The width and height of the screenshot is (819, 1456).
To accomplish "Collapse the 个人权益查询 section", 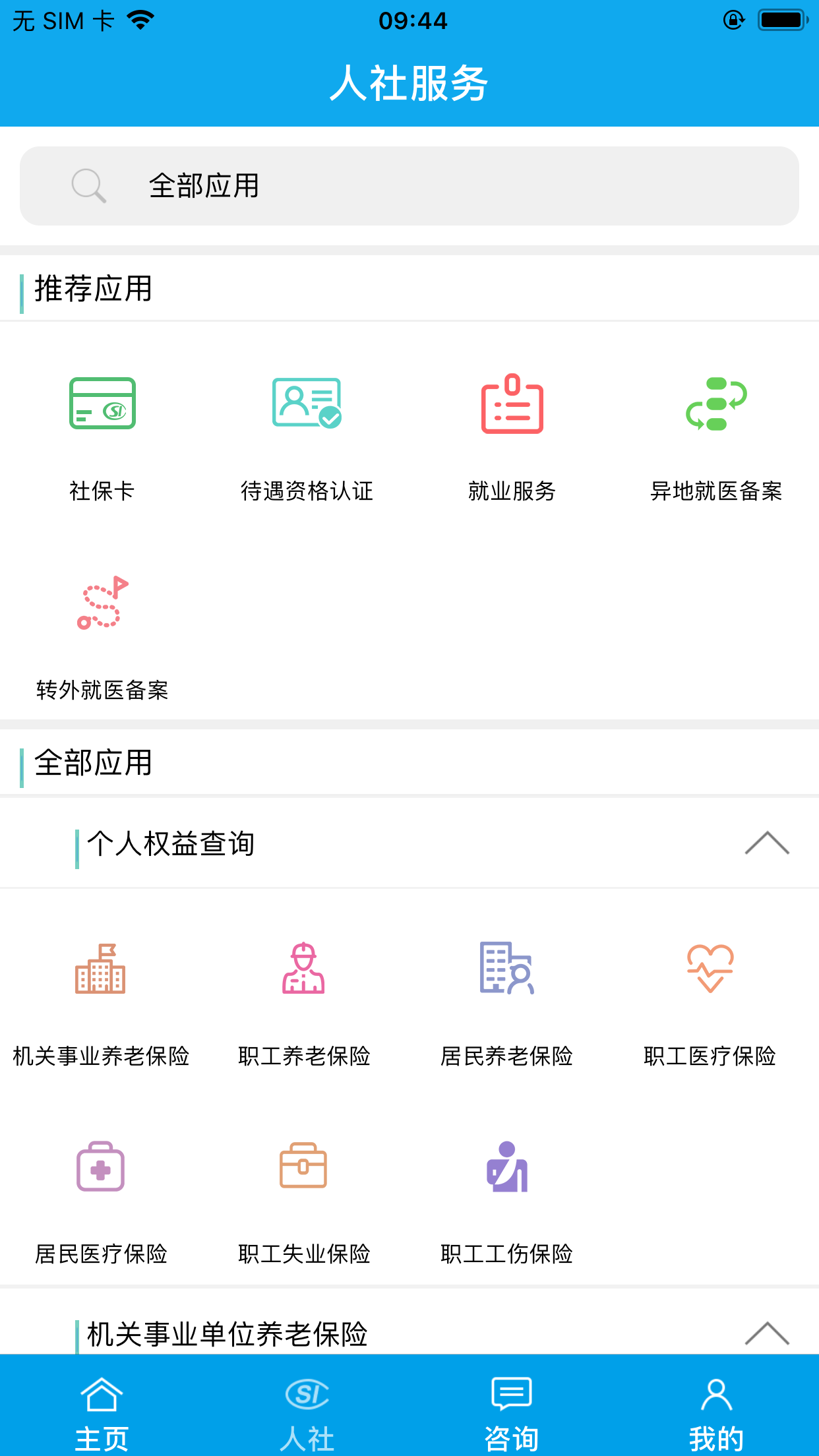I will [x=767, y=844].
